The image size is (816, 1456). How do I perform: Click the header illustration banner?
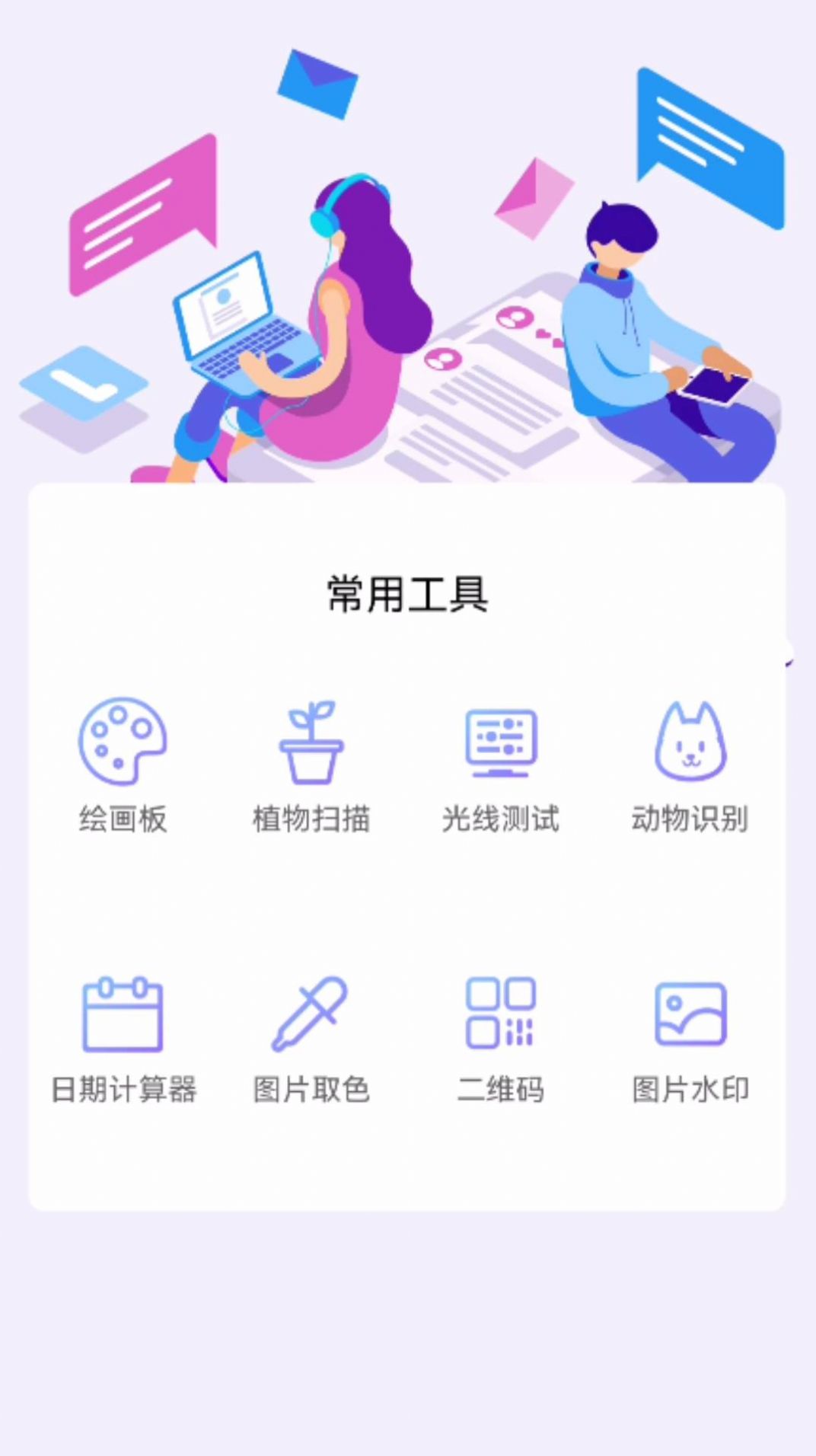tap(408, 244)
